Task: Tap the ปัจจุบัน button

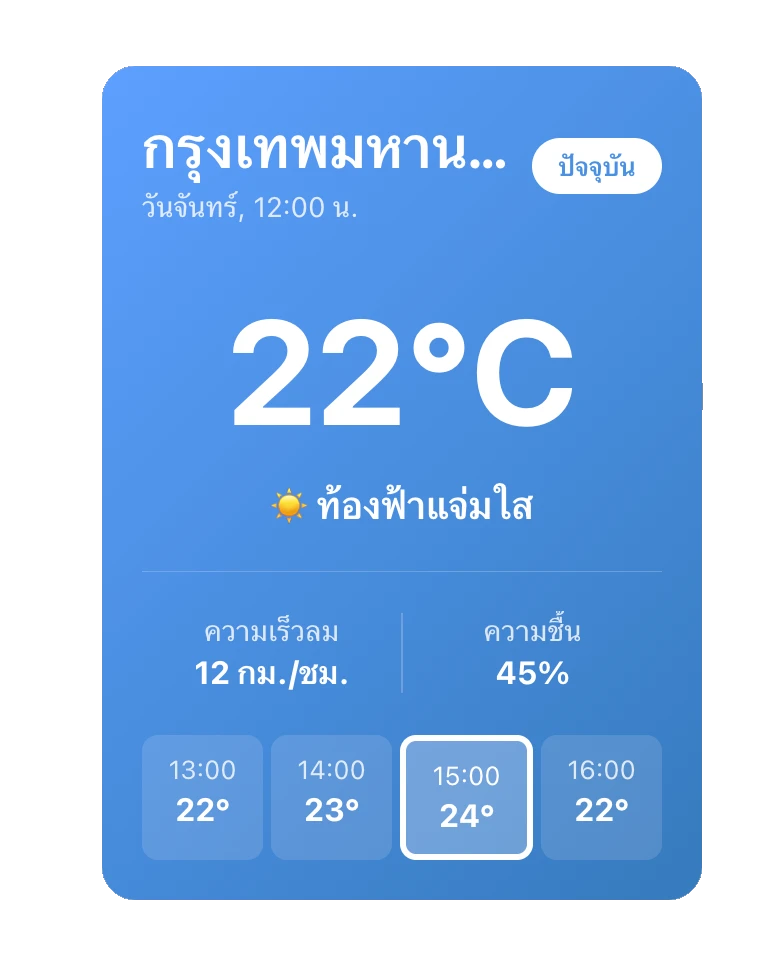Action: point(596,166)
